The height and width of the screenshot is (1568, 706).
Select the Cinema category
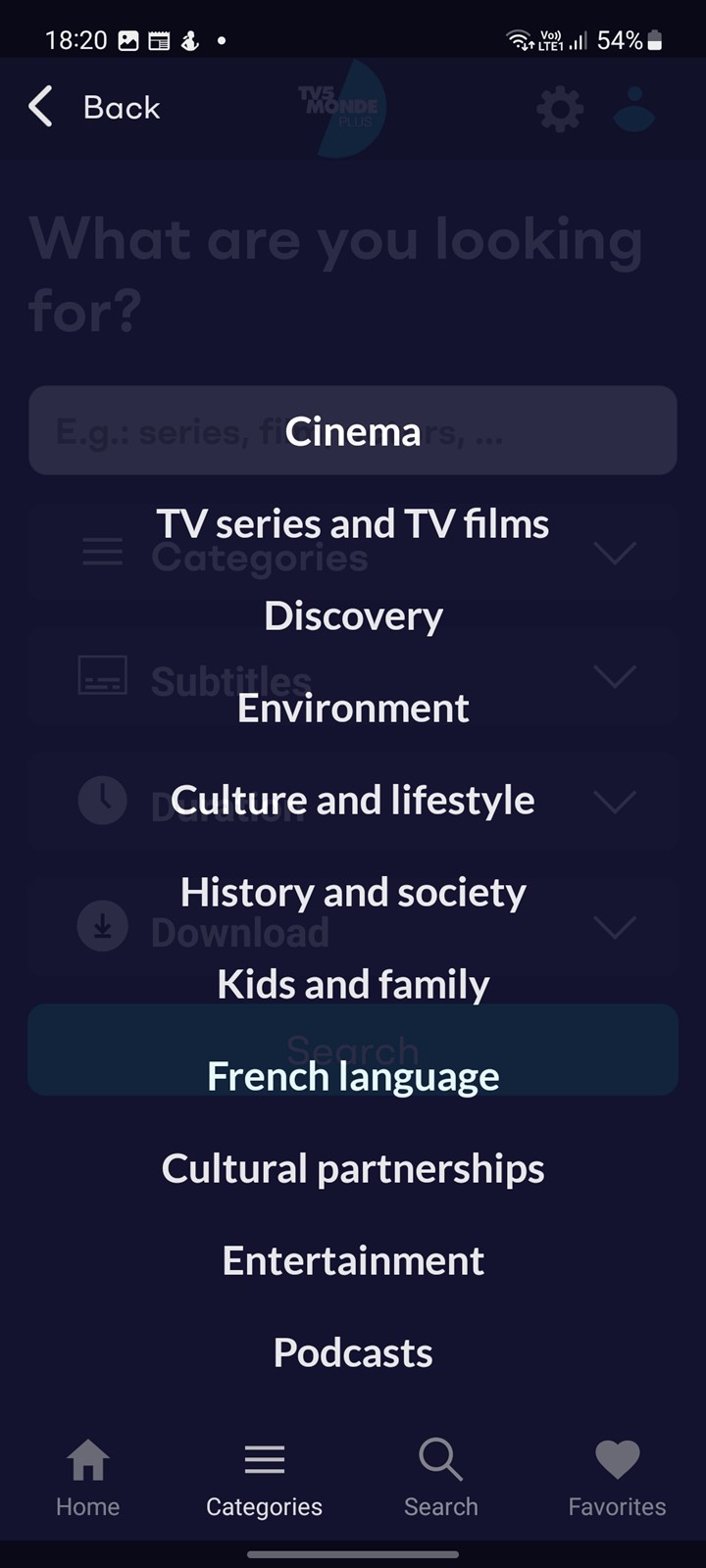(x=353, y=431)
